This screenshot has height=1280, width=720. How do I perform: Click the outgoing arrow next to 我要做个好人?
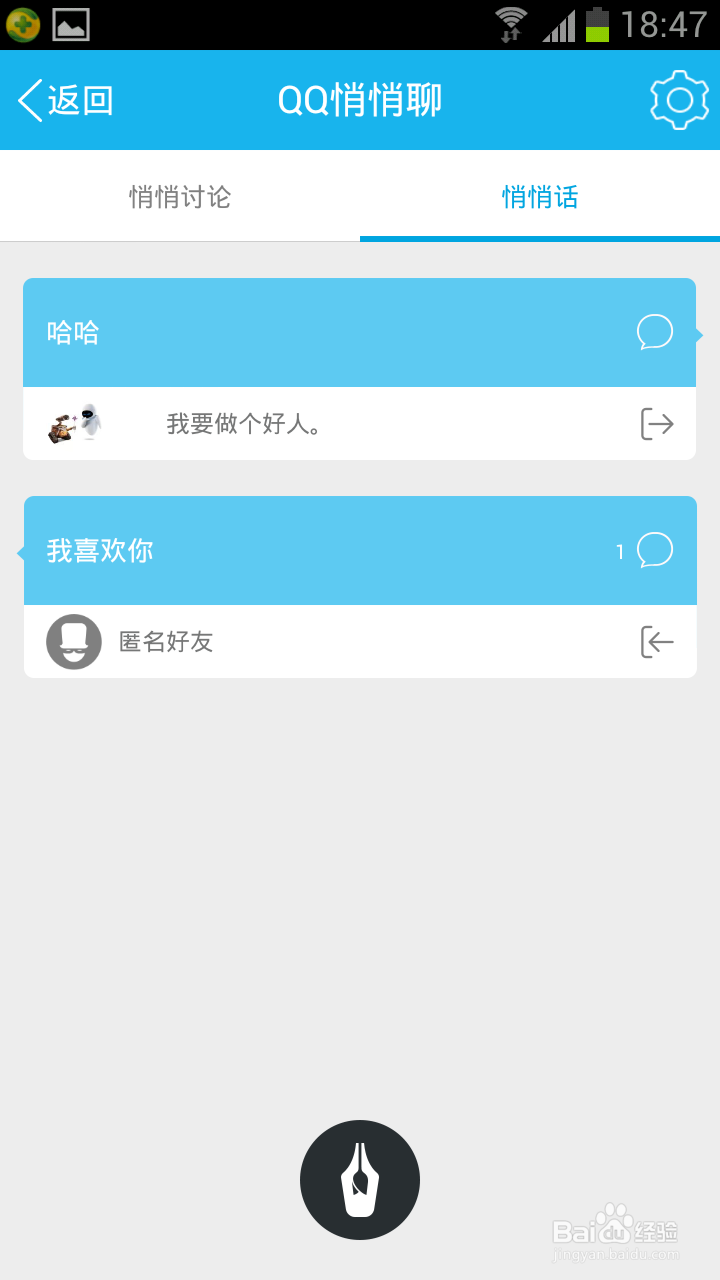[657, 423]
